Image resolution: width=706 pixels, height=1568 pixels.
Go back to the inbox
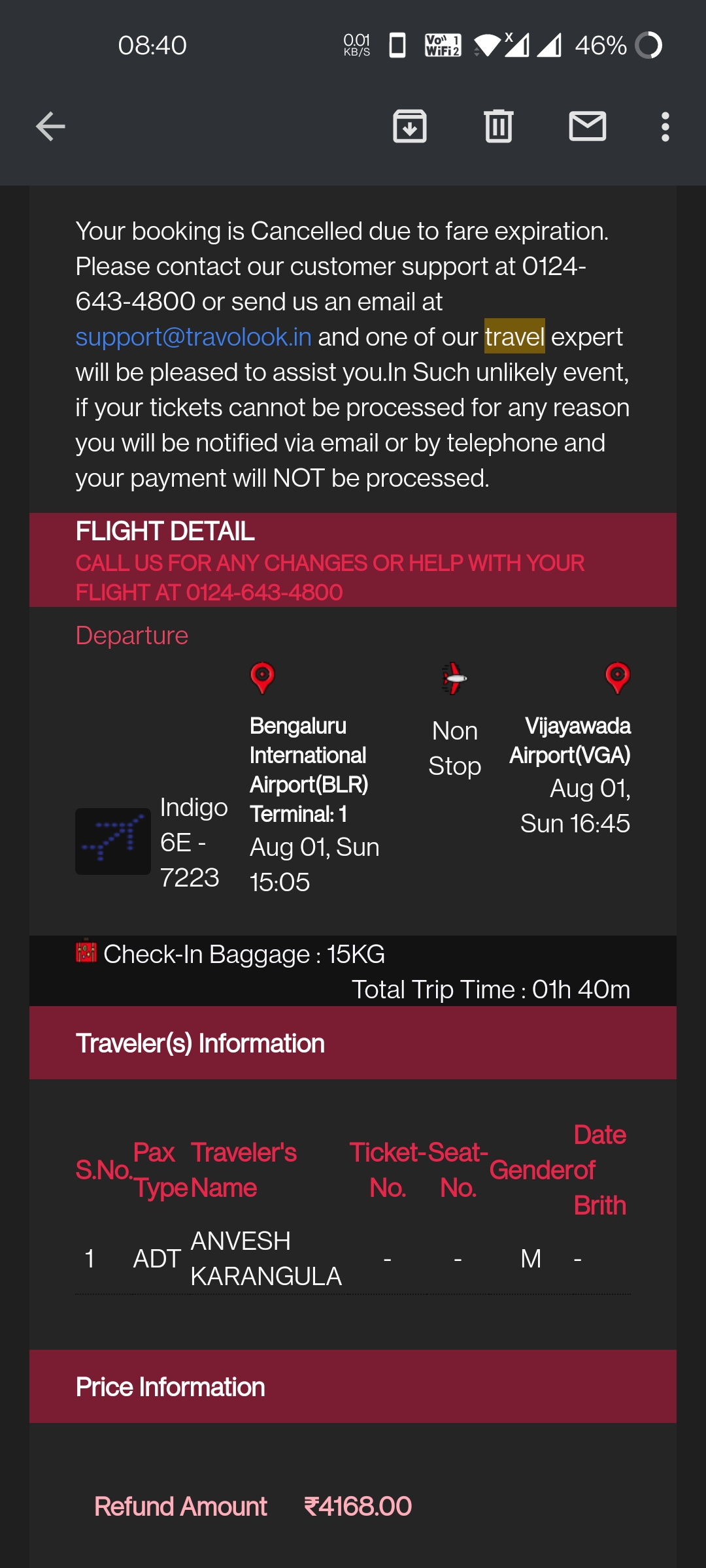[x=50, y=126]
